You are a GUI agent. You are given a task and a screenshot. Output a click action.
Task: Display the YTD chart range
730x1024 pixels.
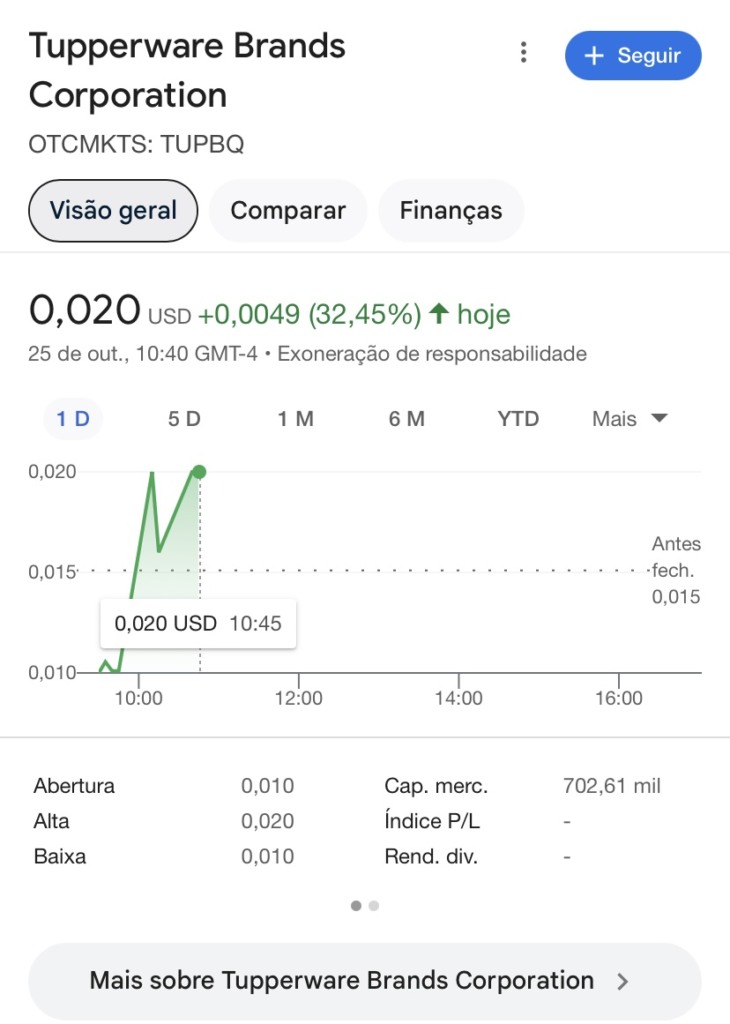click(x=518, y=419)
